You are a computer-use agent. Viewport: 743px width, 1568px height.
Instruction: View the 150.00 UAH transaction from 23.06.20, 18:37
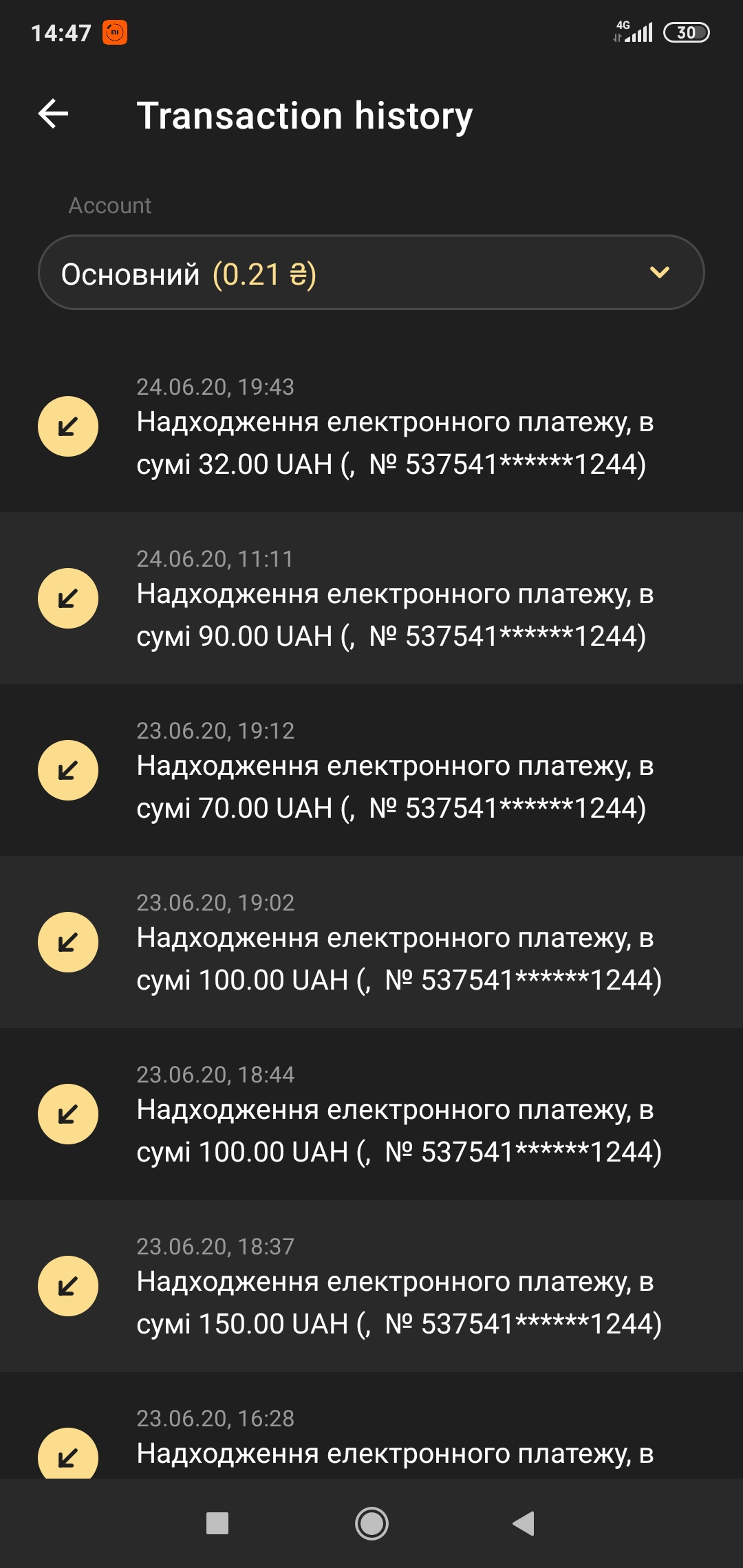(x=371, y=1287)
